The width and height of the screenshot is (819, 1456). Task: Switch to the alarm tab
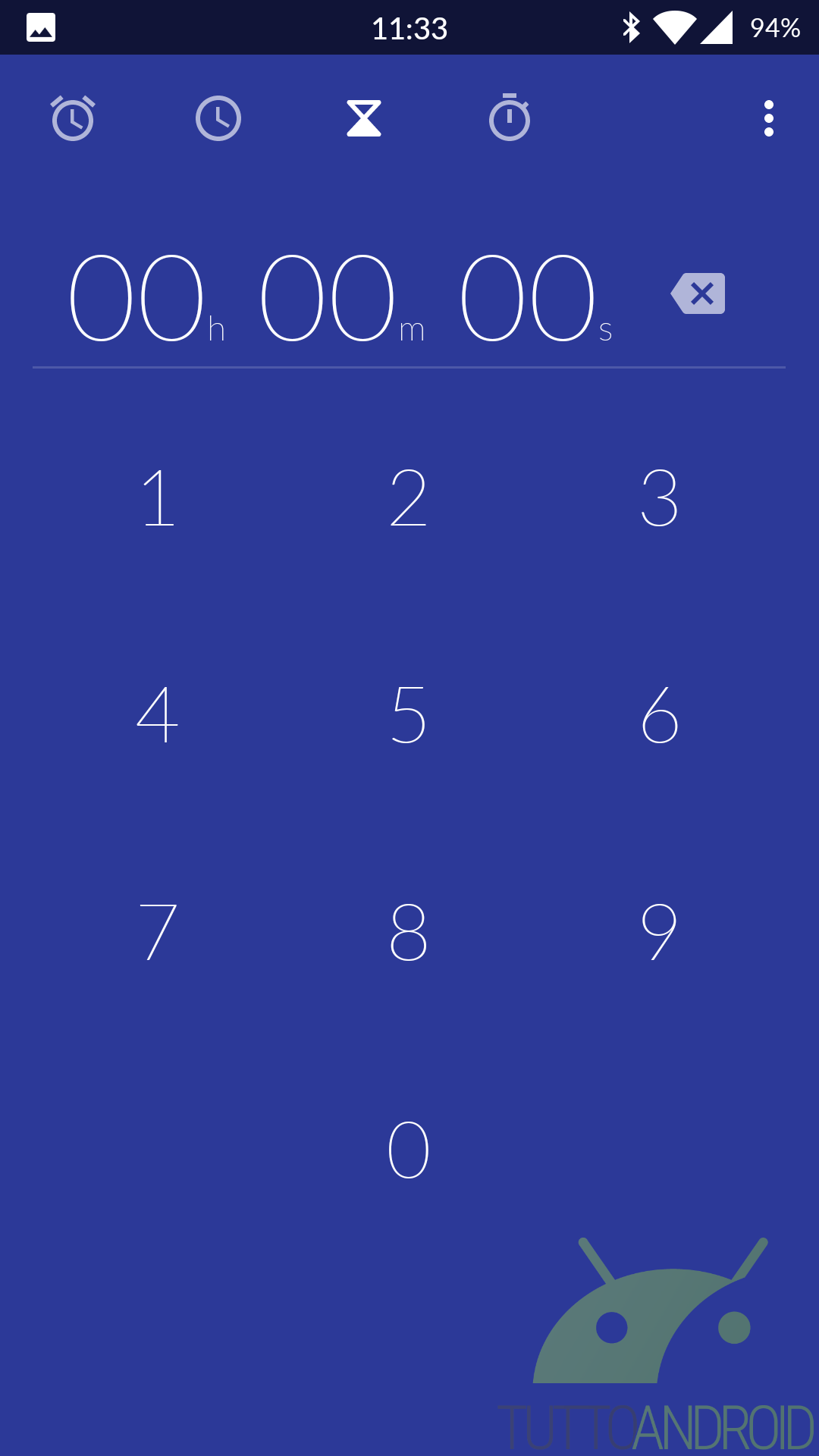tap(73, 118)
